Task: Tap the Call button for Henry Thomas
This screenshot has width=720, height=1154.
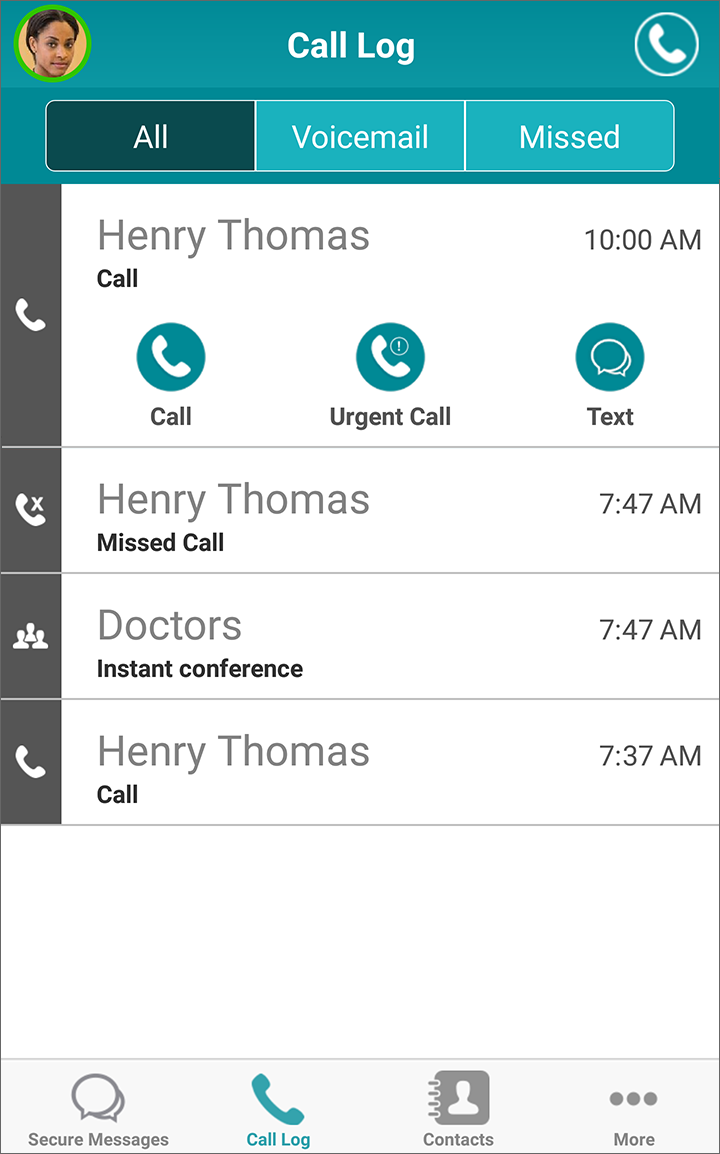Action: point(171,375)
